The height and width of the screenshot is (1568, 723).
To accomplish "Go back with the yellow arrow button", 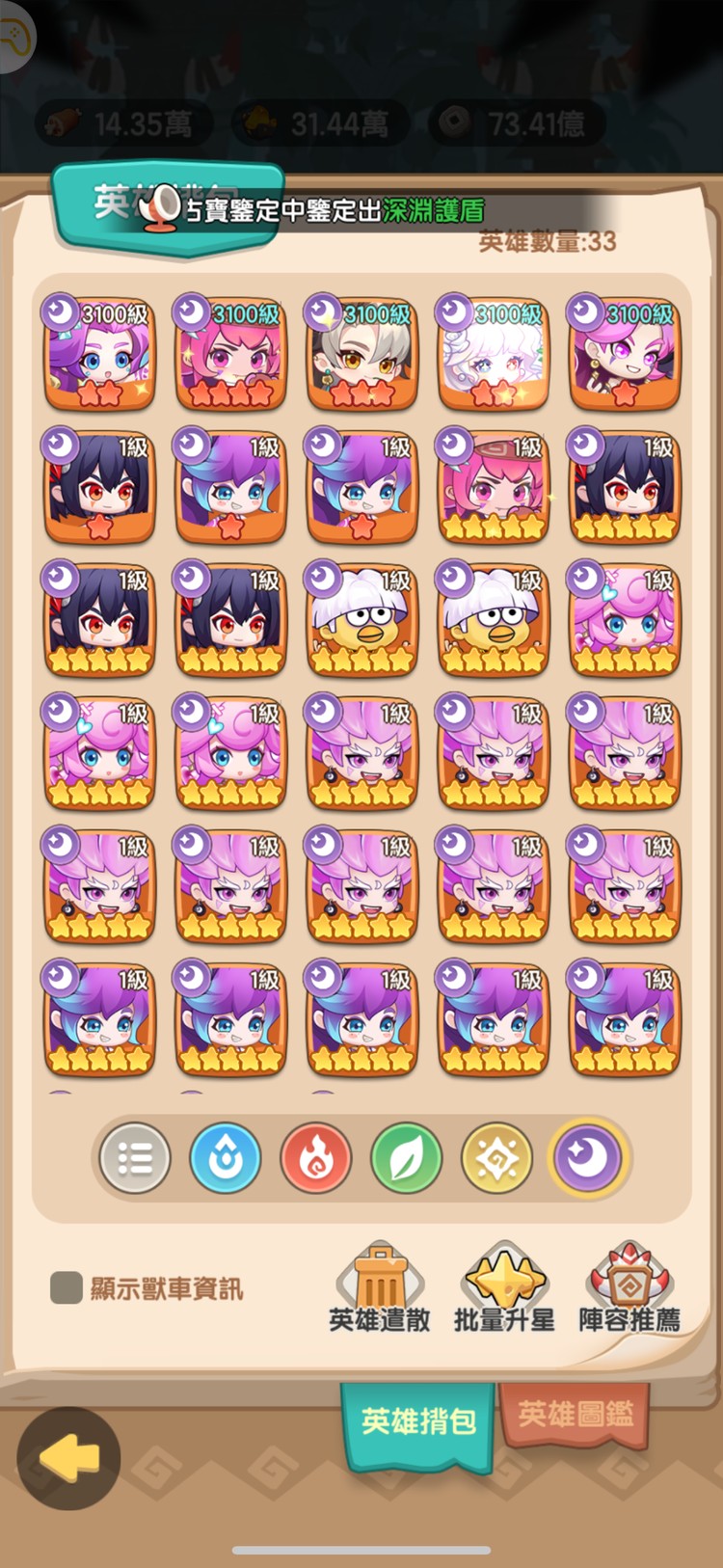I will click(69, 1457).
